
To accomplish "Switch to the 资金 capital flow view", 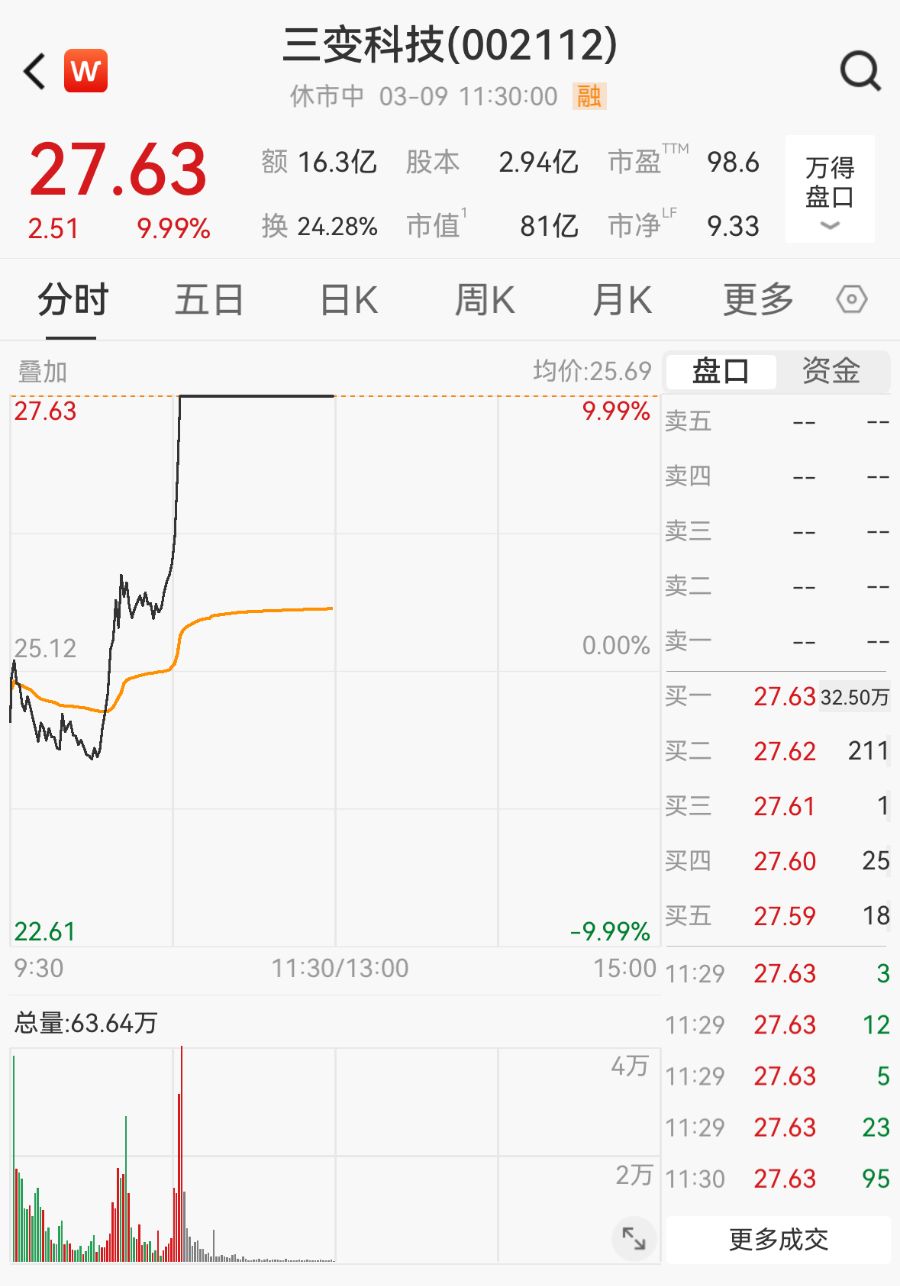I will 831,371.
